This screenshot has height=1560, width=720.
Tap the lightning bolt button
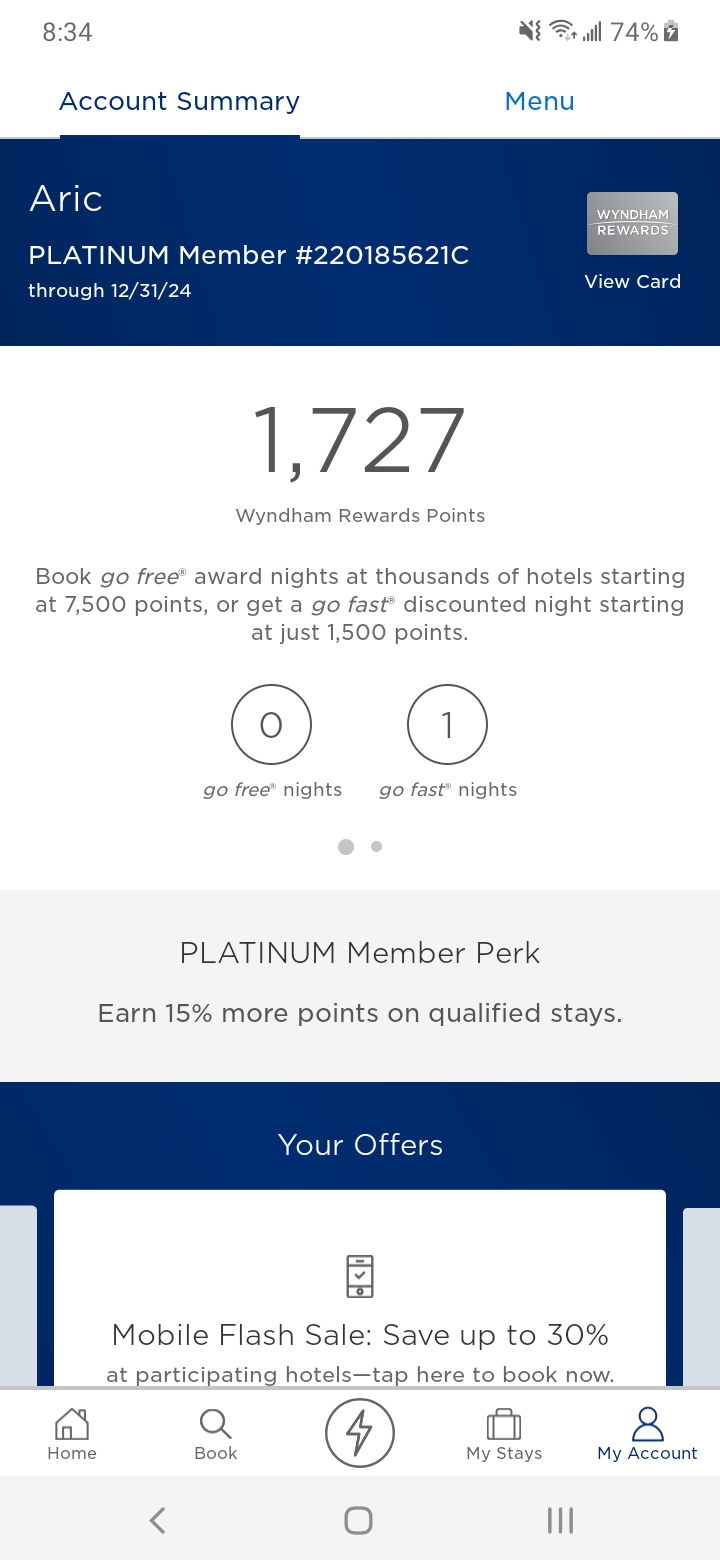[360, 1433]
